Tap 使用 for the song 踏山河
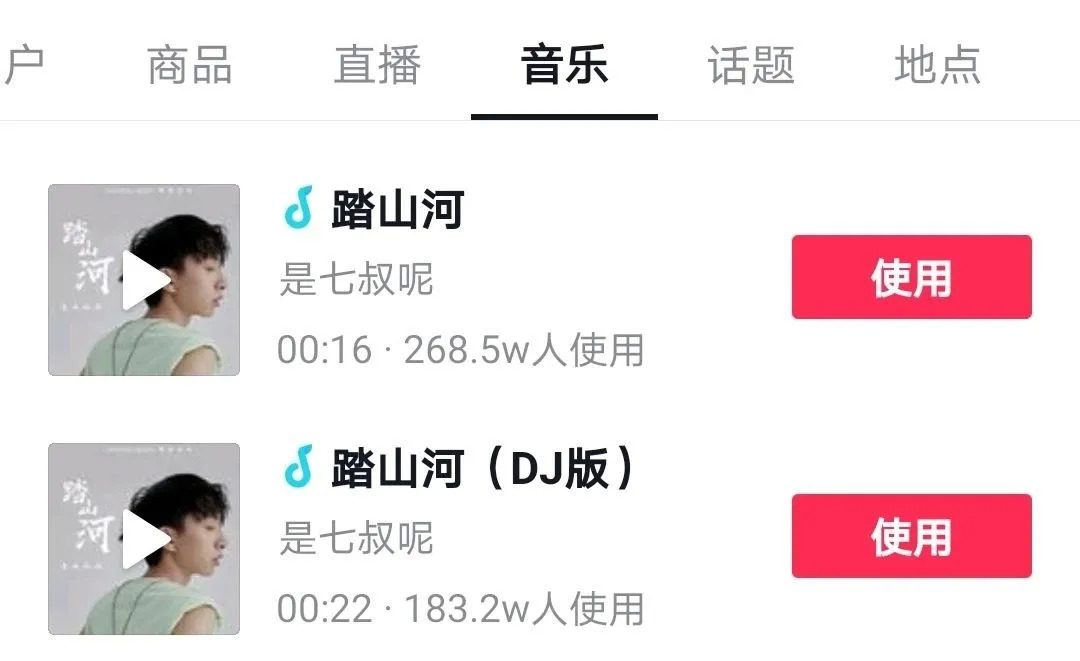Image resolution: width=1080 pixels, height=661 pixels. pyautogui.click(x=911, y=277)
